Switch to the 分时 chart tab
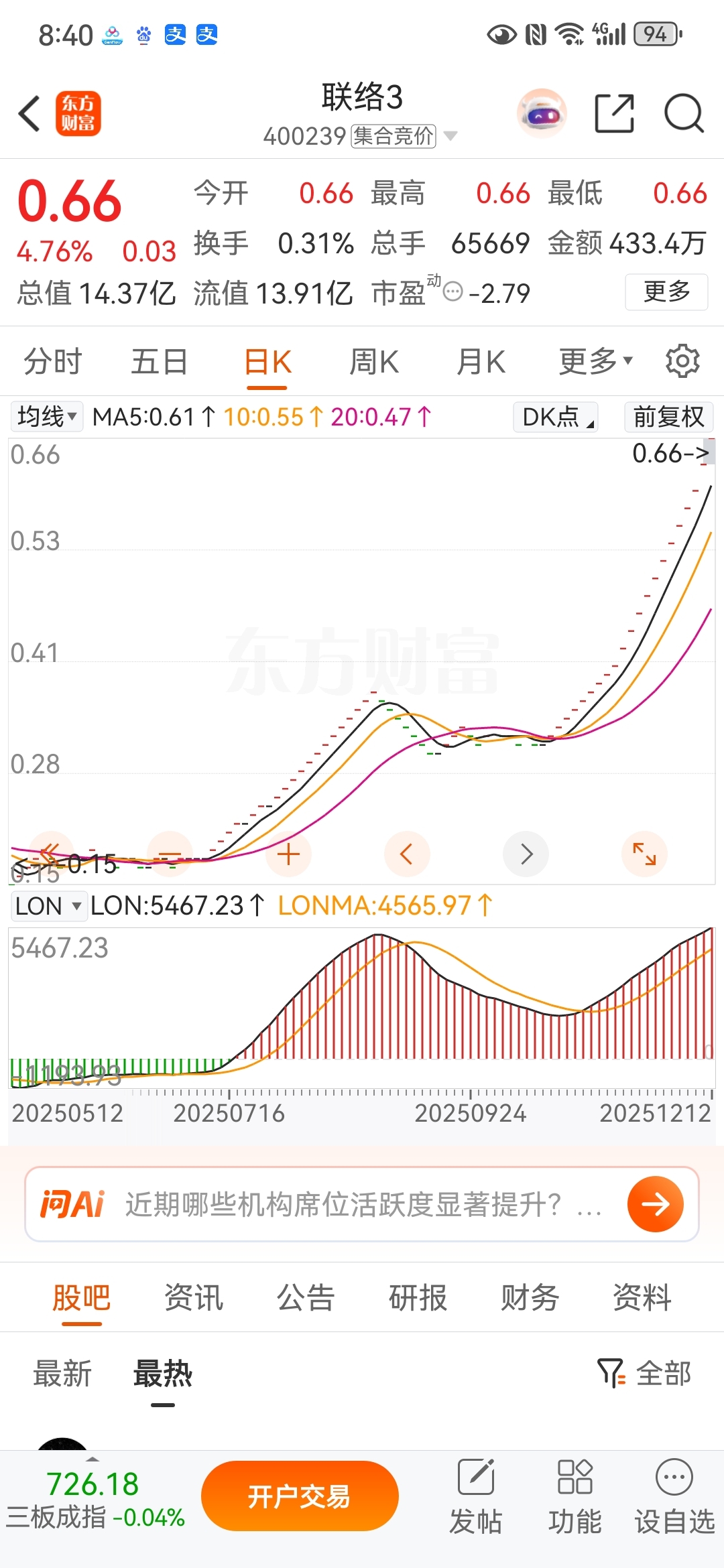724x1568 pixels. pyautogui.click(x=52, y=362)
